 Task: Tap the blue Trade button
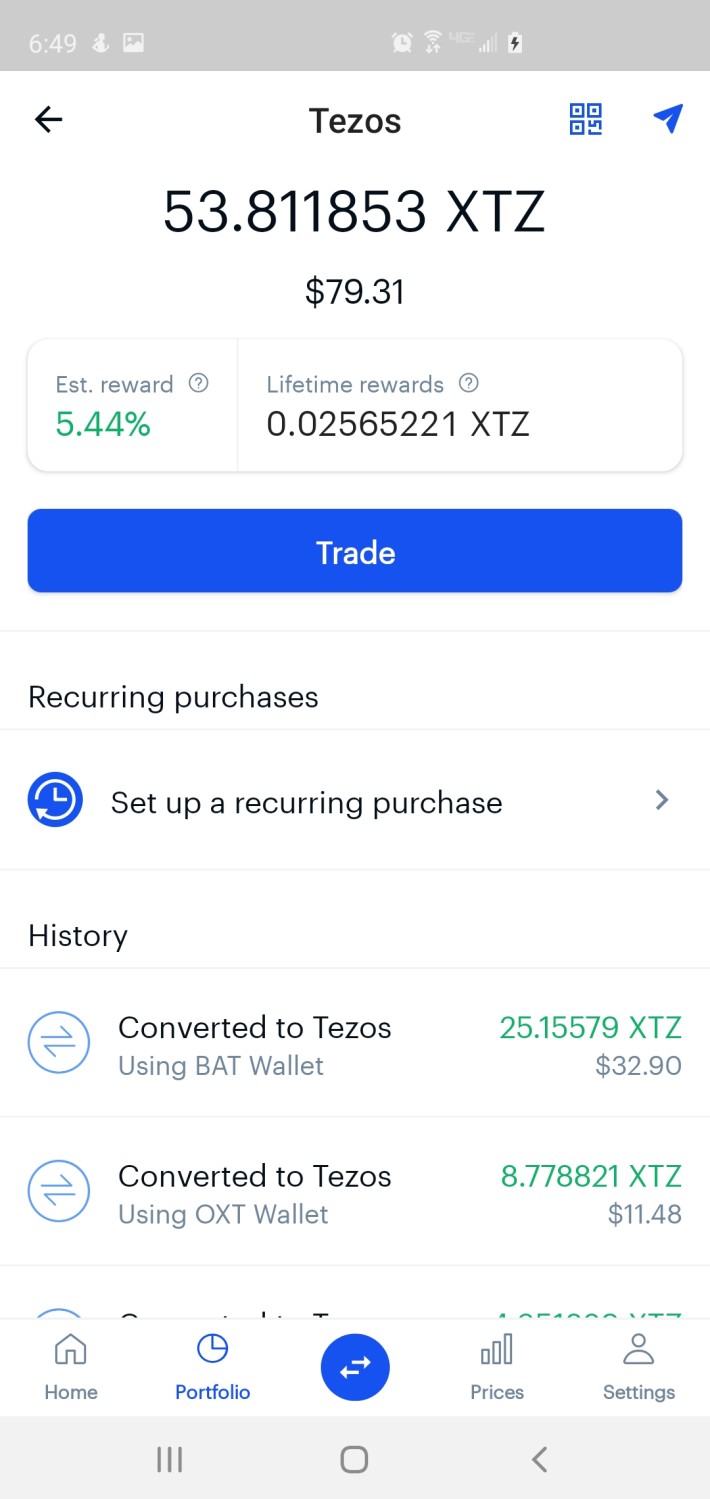coord(355,551)
